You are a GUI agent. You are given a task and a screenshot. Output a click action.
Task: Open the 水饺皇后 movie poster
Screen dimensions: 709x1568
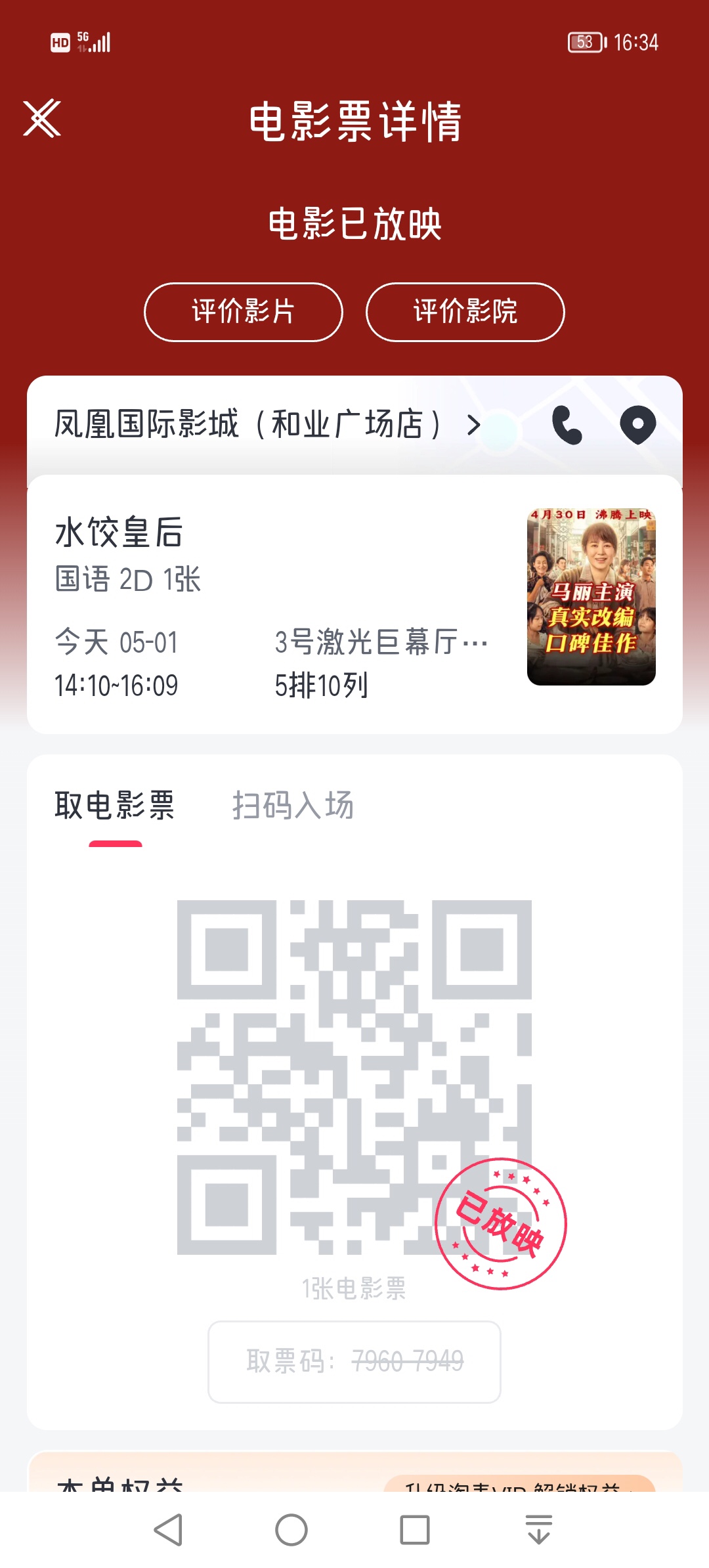coord(591,597)
